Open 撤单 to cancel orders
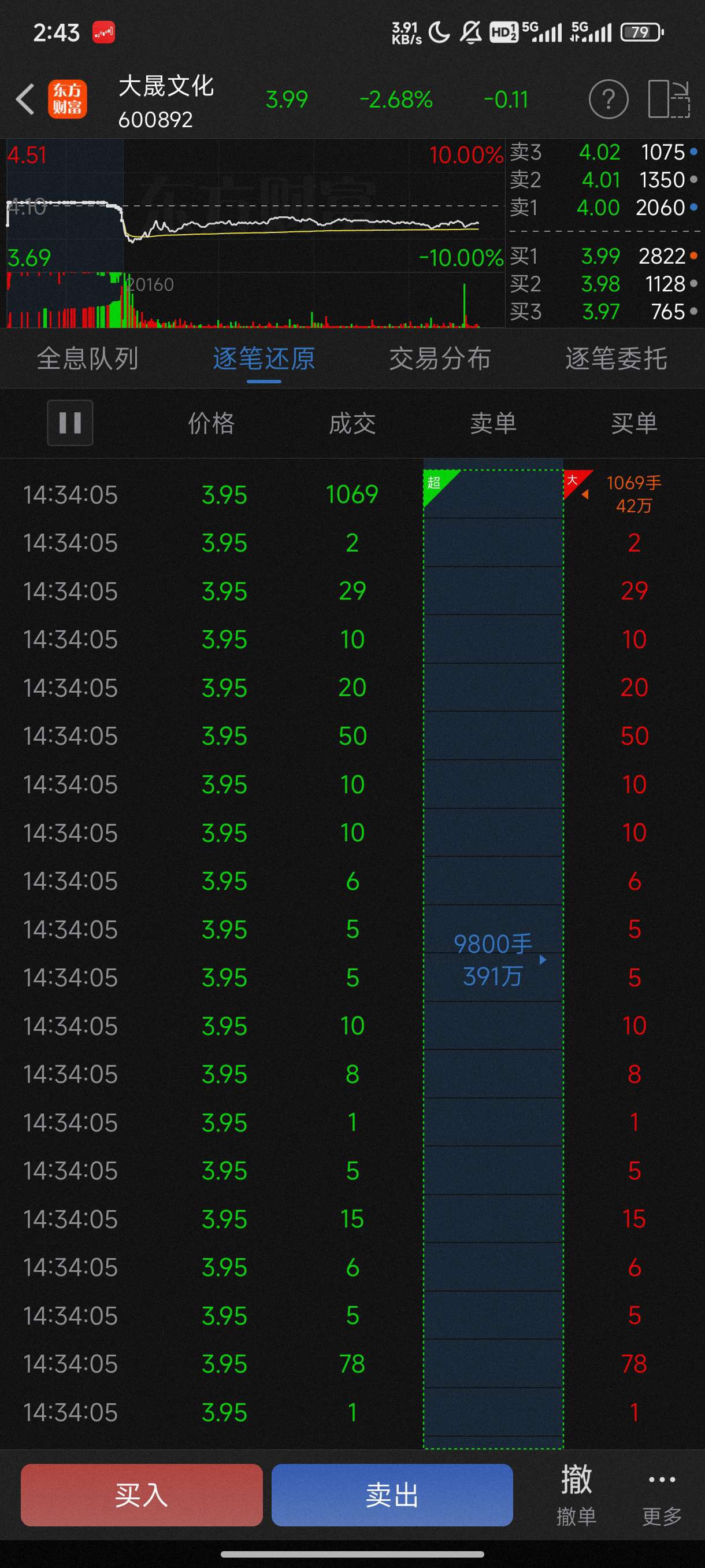The height and width of the screenshot is (1568, 705). click(x=576, y=1495)
